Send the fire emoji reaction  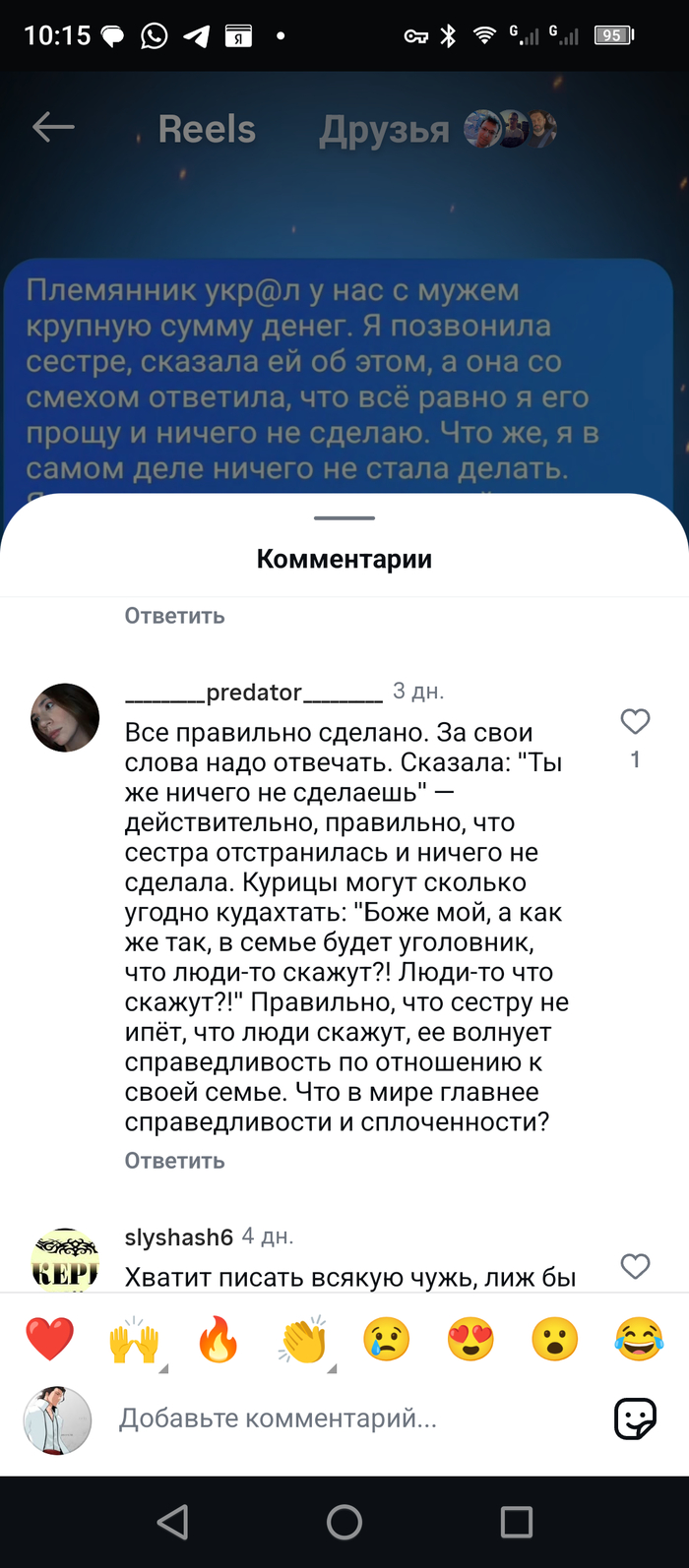coord(219,1340)
